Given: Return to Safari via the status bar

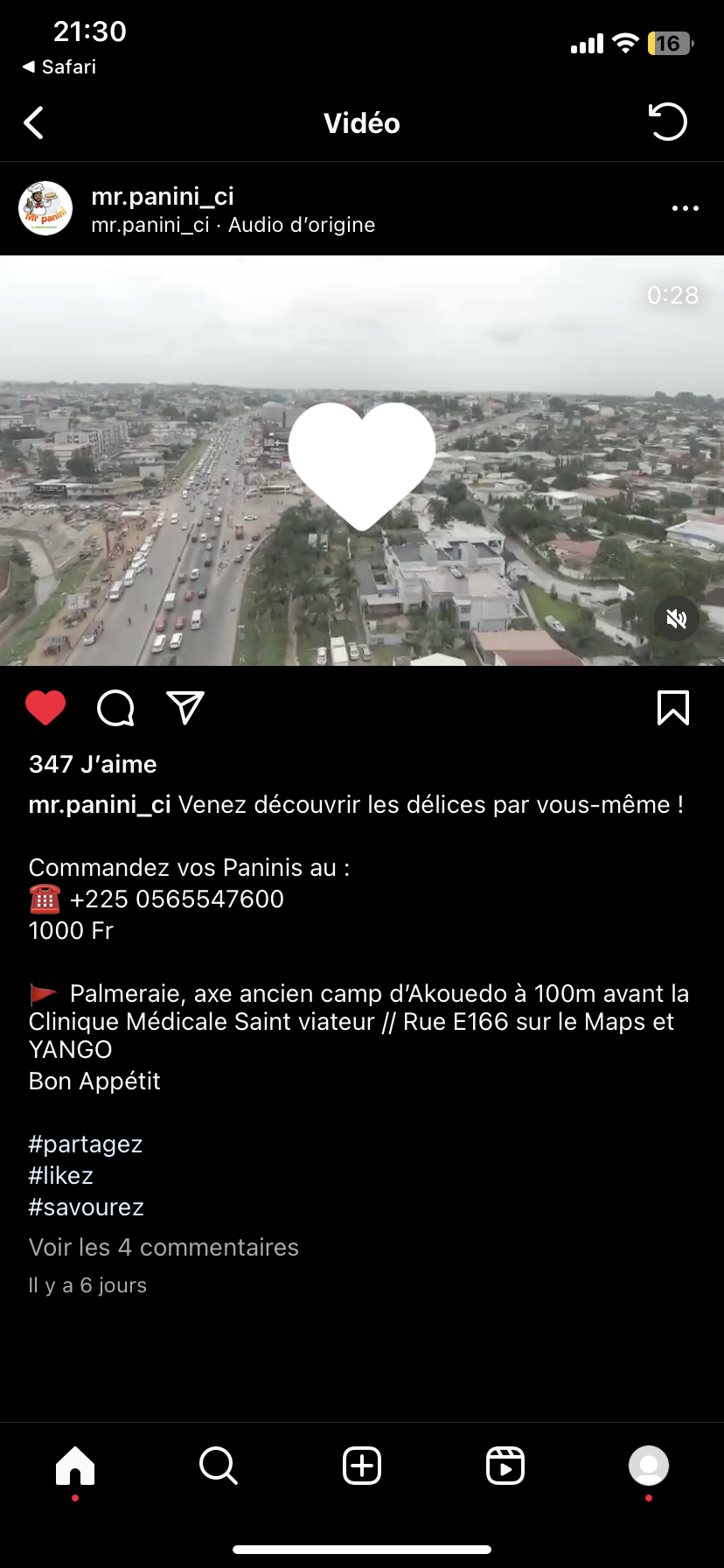Looking at the screenshot, I should tap(59, 66).
